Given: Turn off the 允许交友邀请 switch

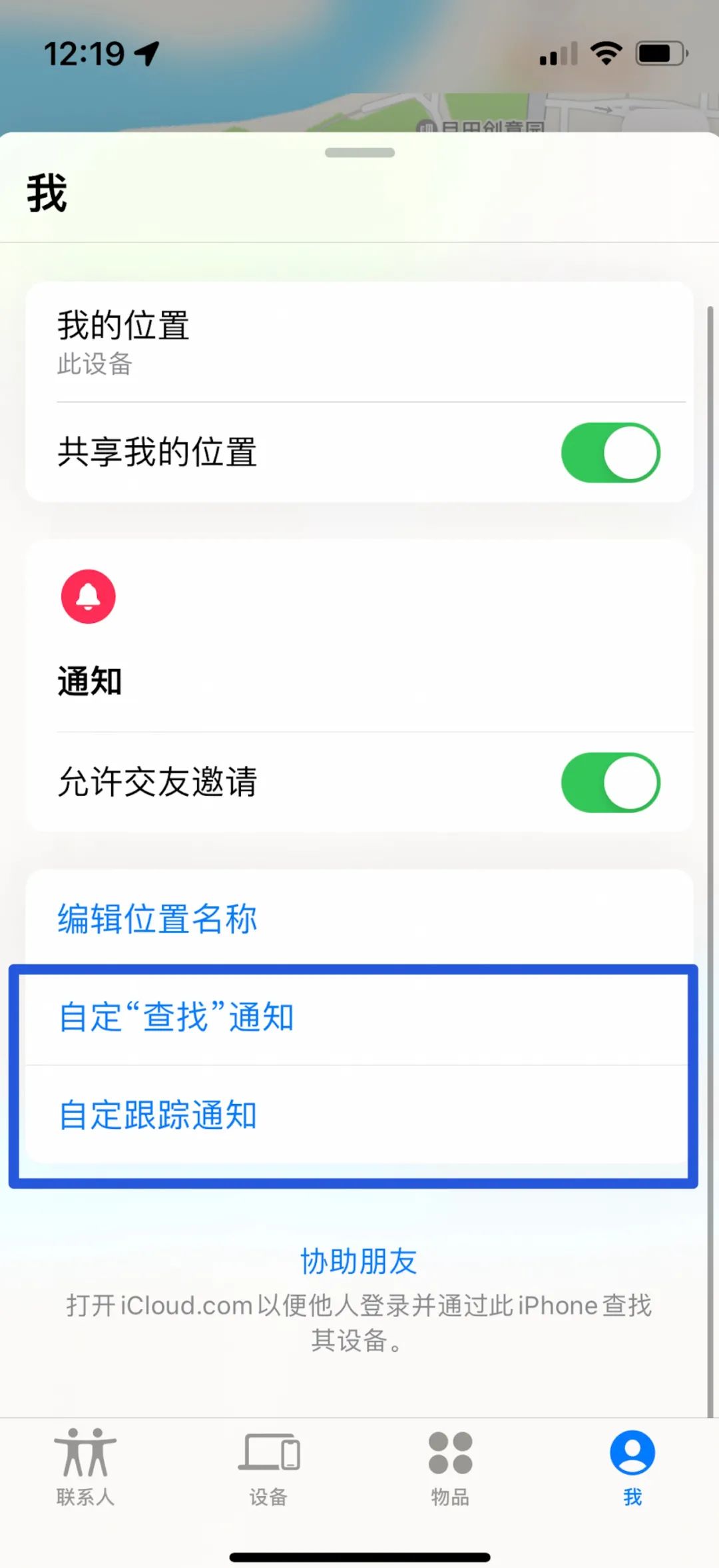Looking at the screenshot, I should click(x=610, y=783).
